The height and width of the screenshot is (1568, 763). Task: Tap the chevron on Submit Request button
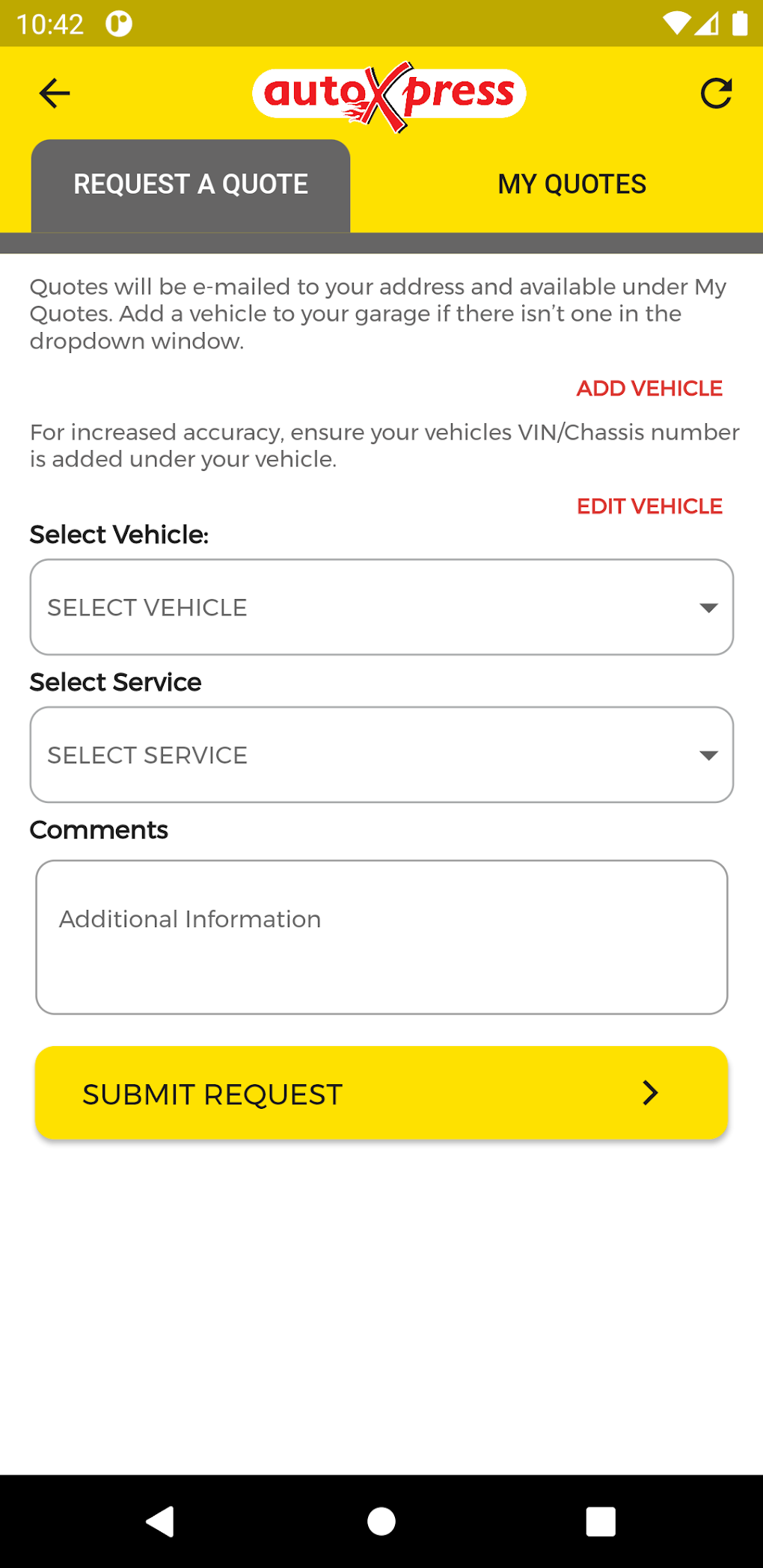649,1093
